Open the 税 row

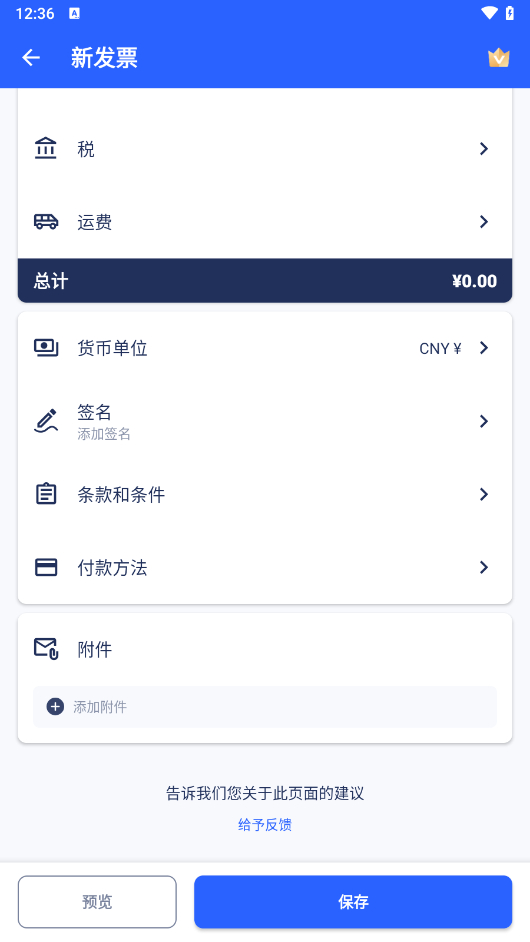[265, 149]
